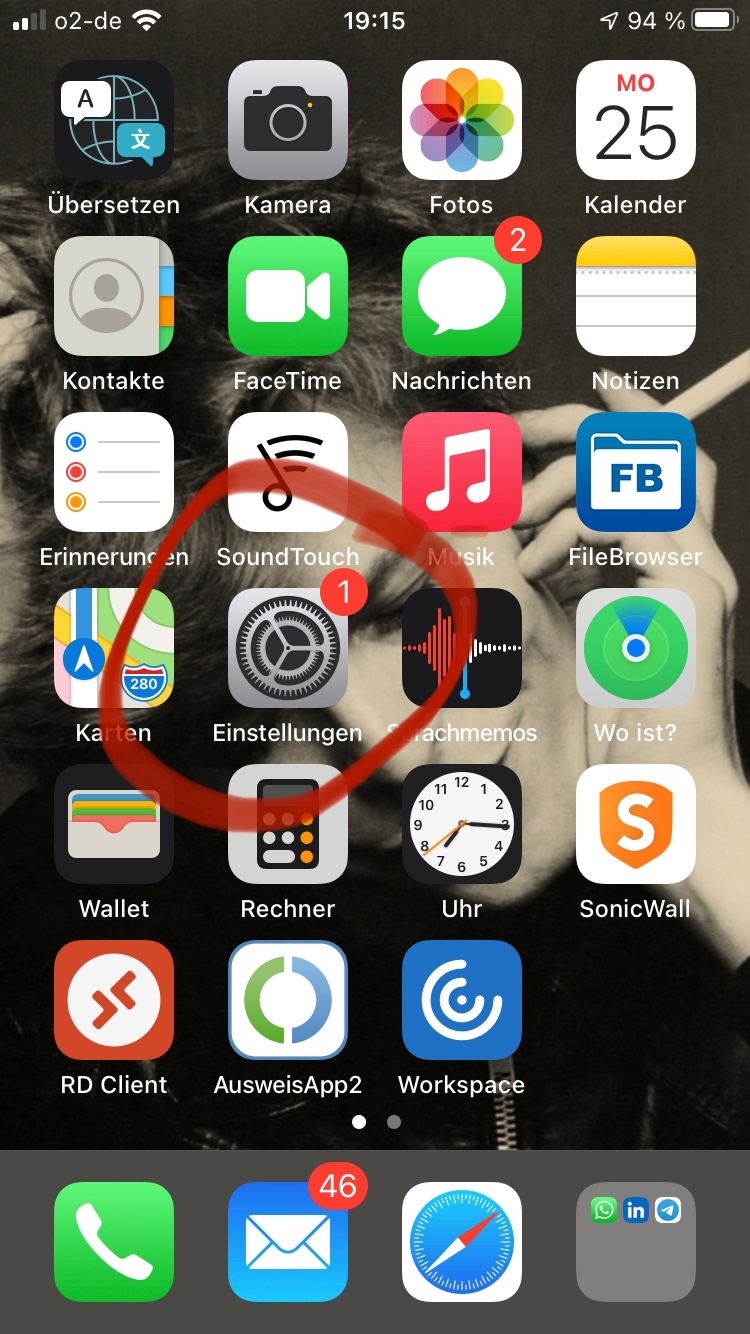750x1334 pixels.
Task: Open the Wallet app
Action: click(x=114, y=824)
